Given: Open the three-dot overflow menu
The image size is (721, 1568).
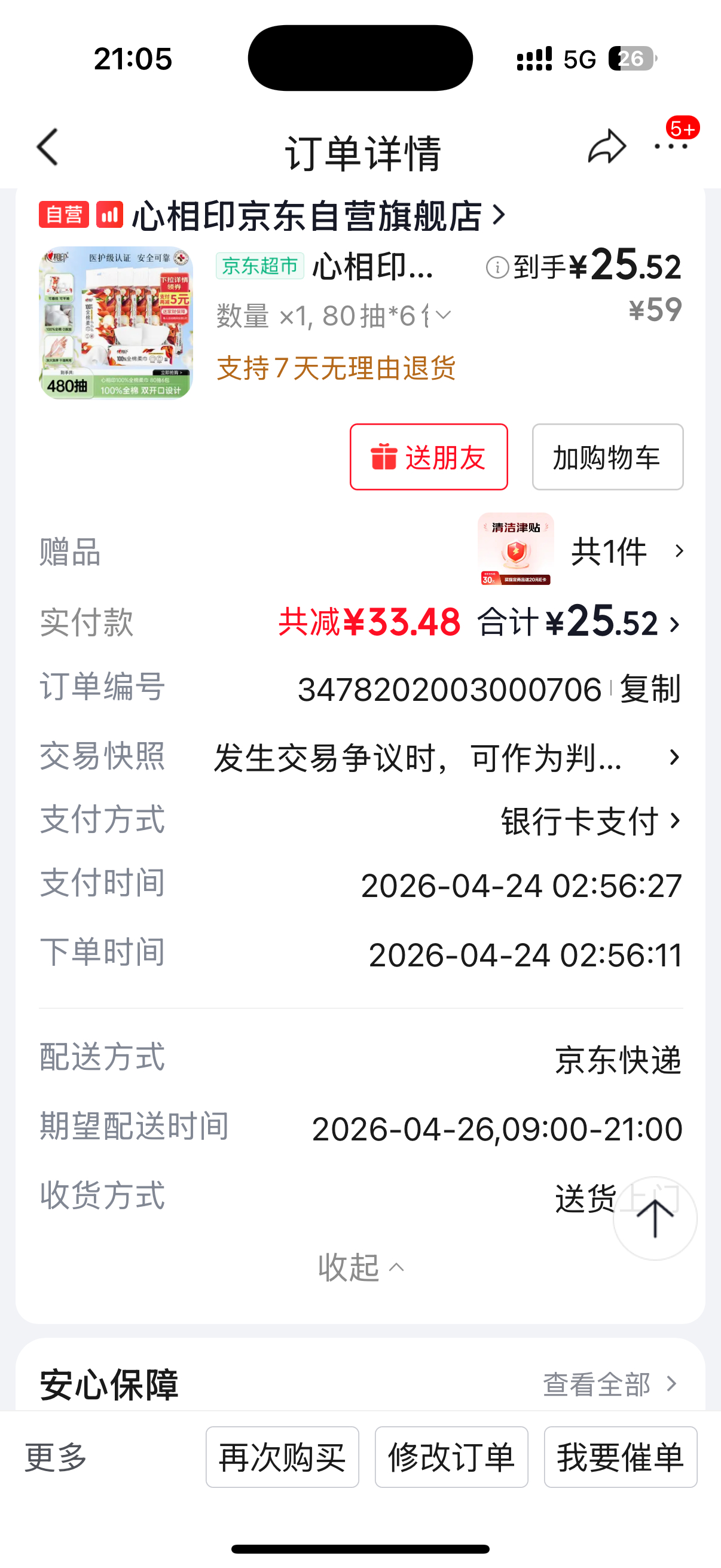Looking at the screenshot, I should [671, 147].
